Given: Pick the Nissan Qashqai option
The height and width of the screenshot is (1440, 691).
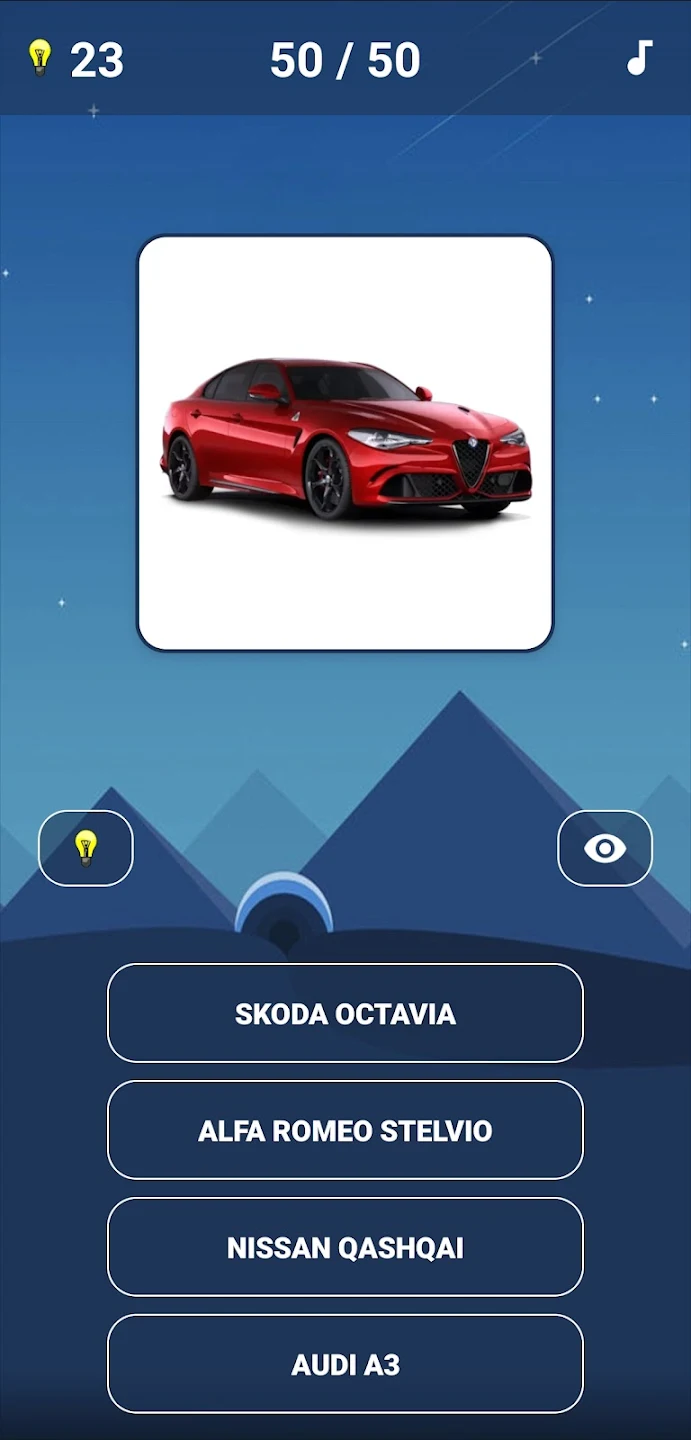Looking at the screenshot, I should [345, 1247].
